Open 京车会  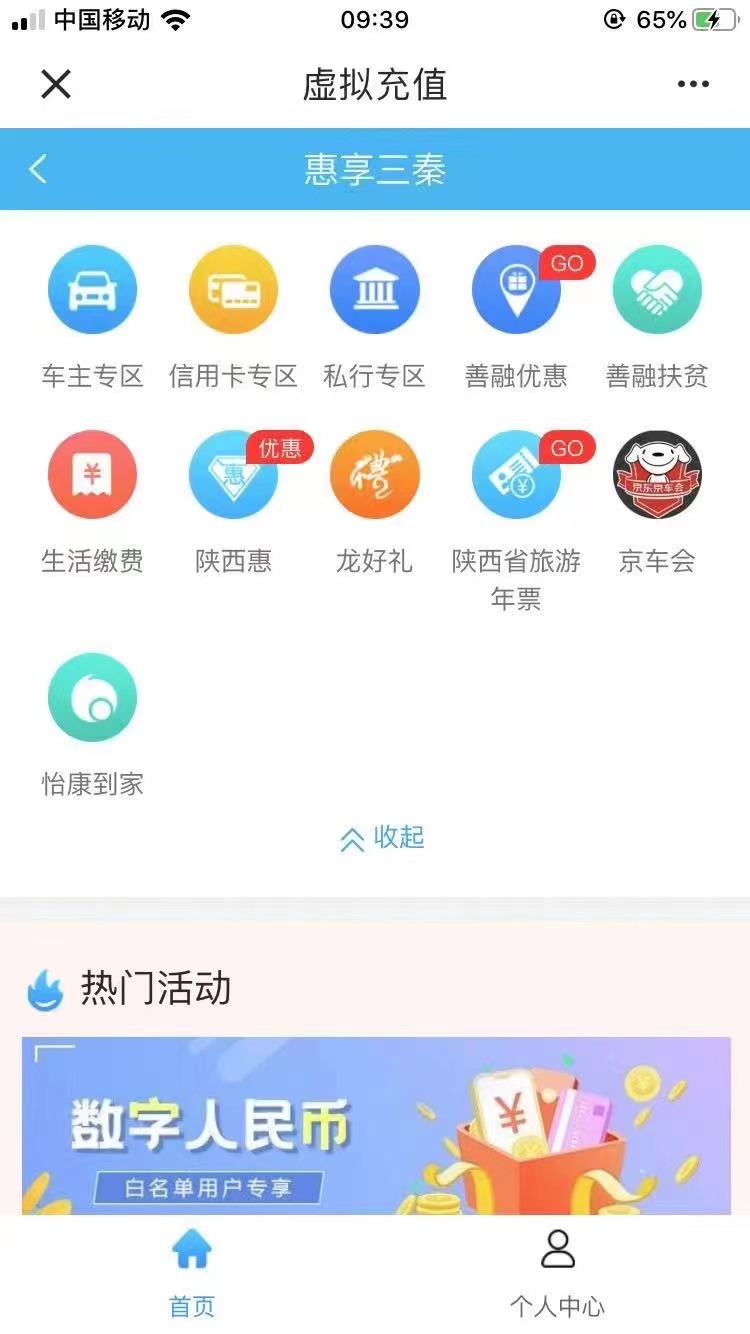tap(657, 475)
